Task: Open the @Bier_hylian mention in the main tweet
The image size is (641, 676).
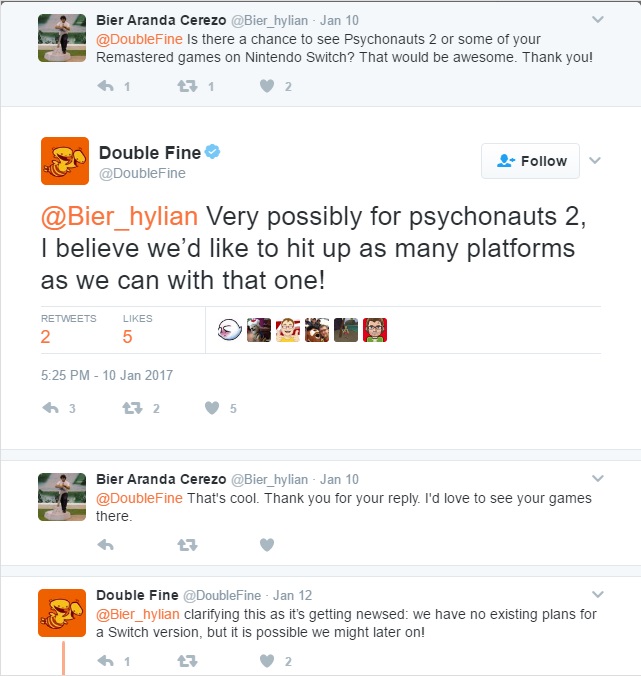Action: tap(119, 217)
